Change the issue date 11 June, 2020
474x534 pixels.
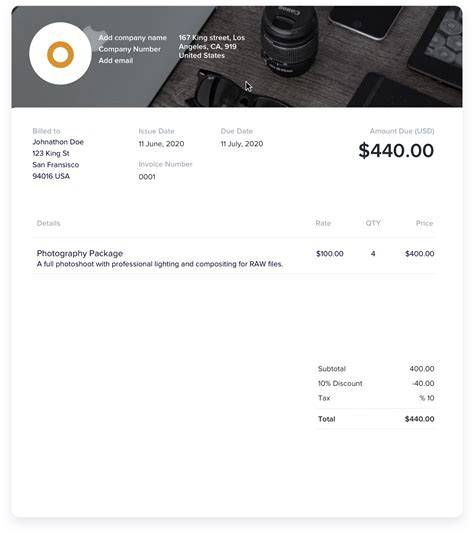(x=161, y=144)
